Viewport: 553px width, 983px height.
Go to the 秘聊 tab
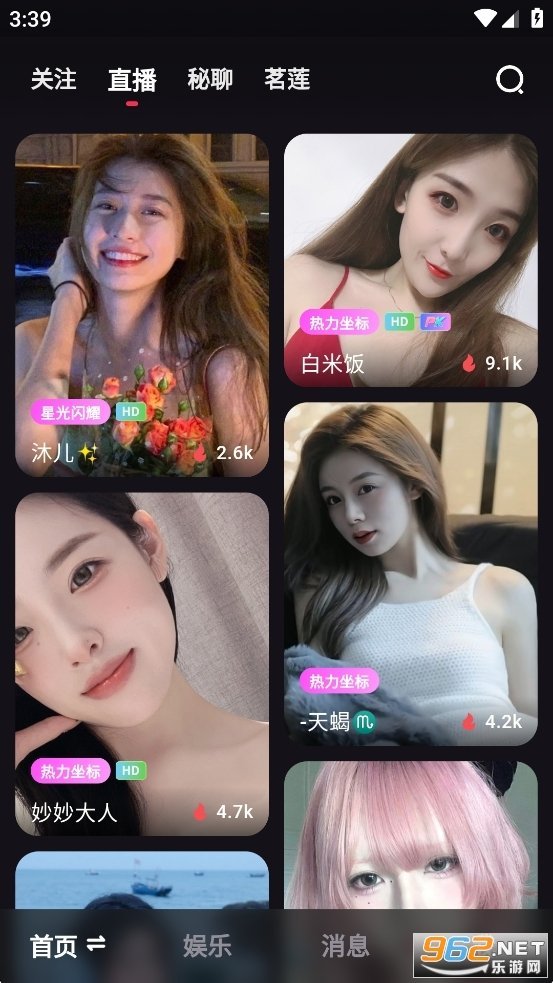(210, 80)
